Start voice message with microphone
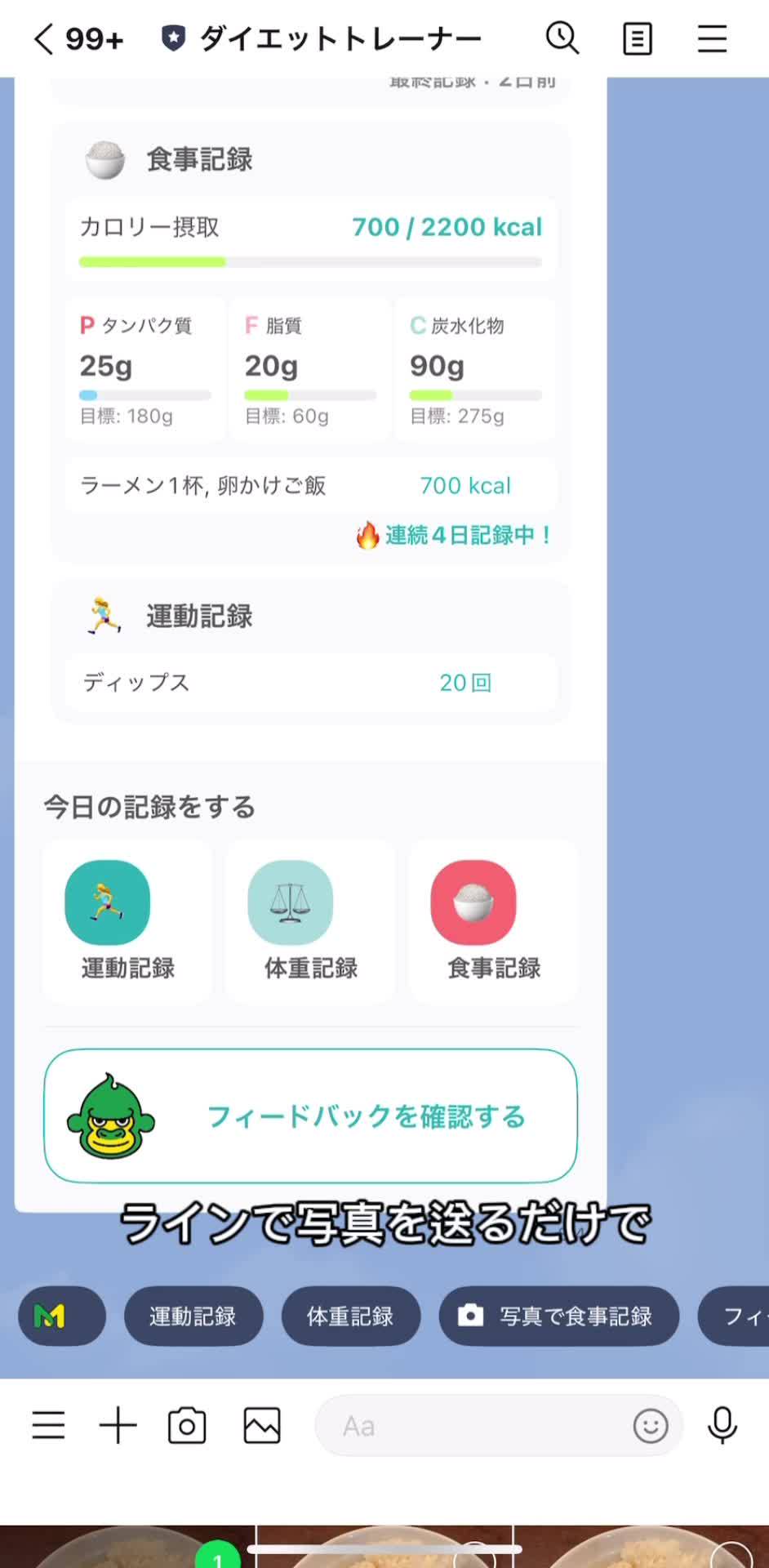Viewport: 769px width, 1568px height. click(722, 1426)
